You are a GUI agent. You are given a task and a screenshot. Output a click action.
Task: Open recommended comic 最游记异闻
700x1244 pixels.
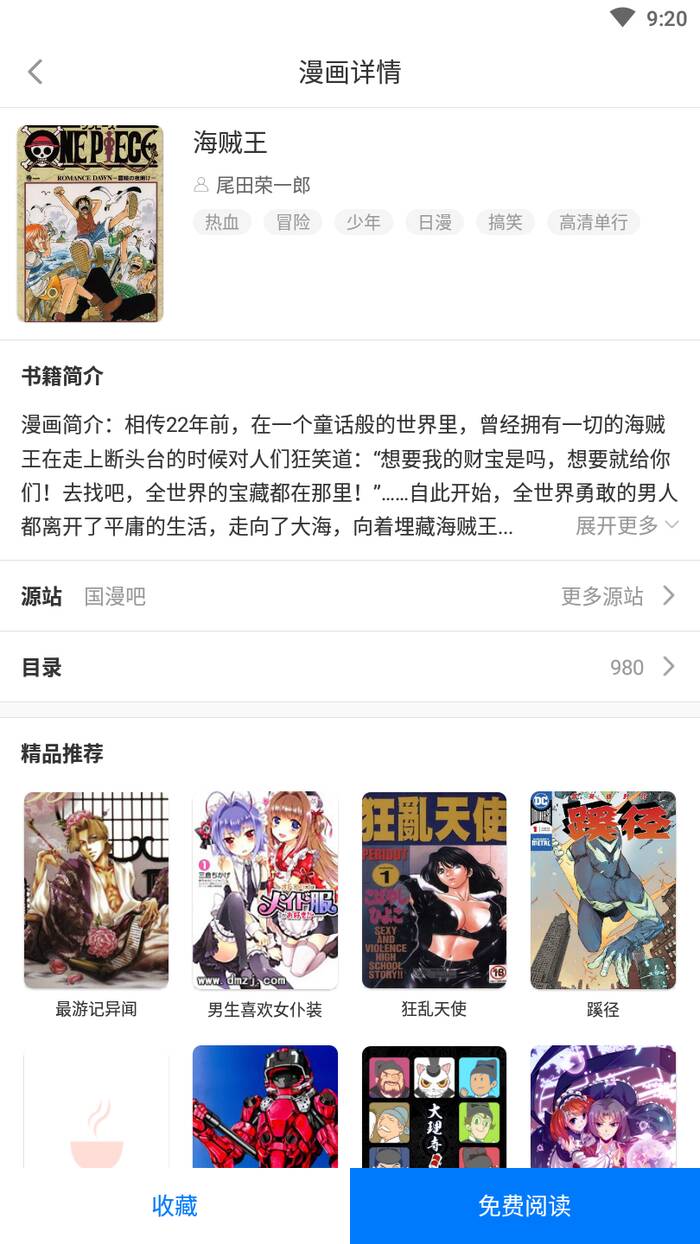96,905
